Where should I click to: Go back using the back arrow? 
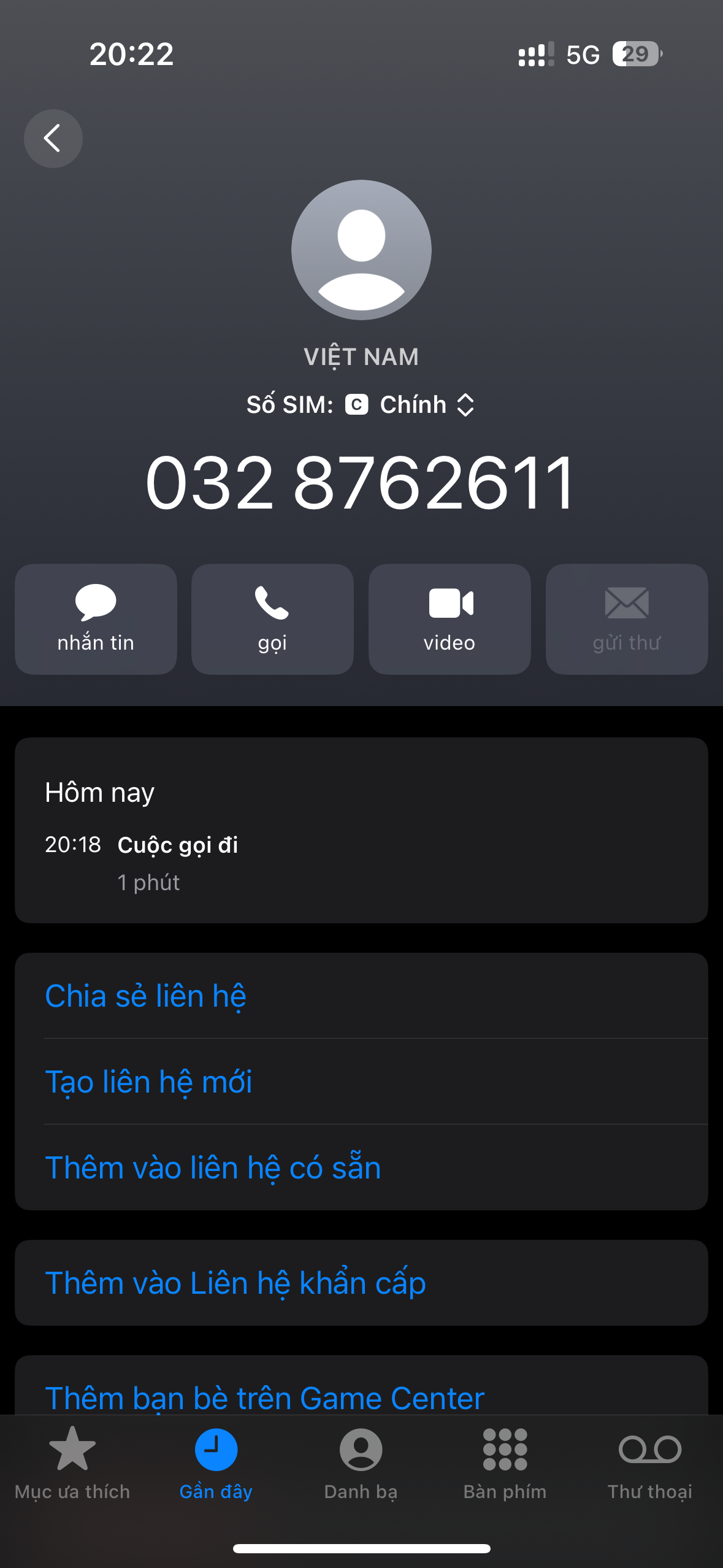point(53,139)
